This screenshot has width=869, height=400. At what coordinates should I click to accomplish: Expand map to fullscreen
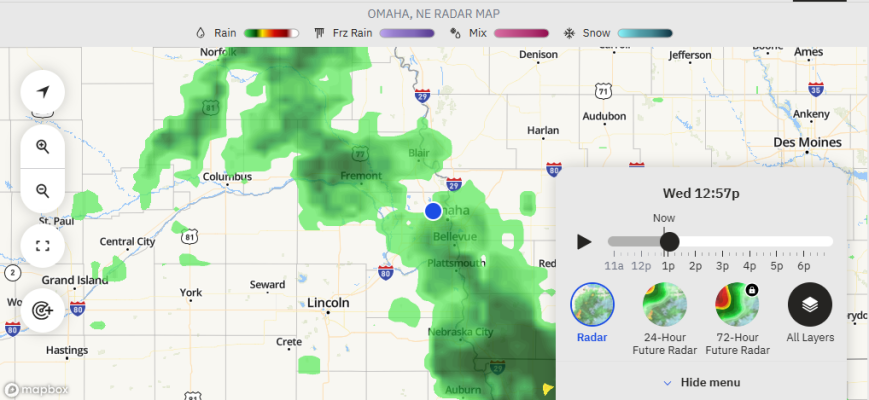43,245
